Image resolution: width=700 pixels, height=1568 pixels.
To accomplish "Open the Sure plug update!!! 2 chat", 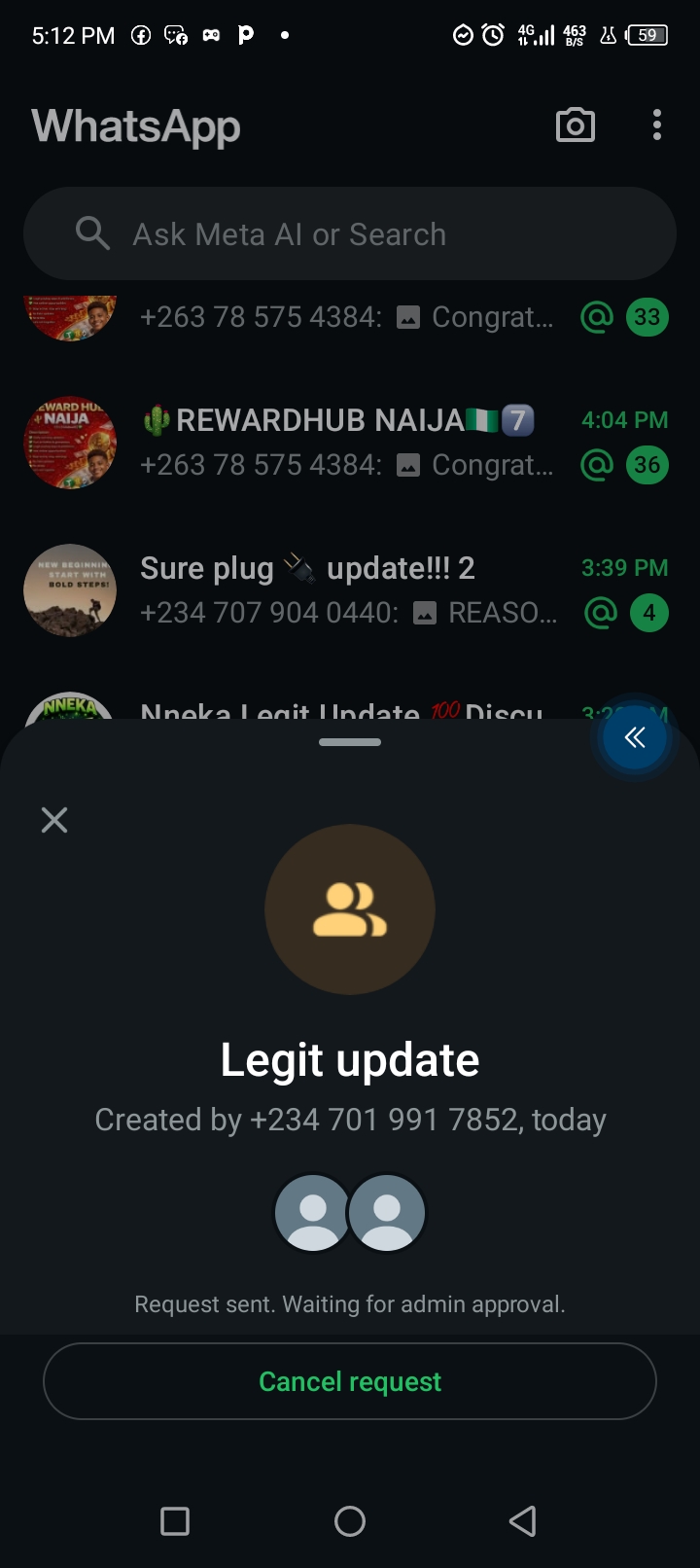I will 350,590.
